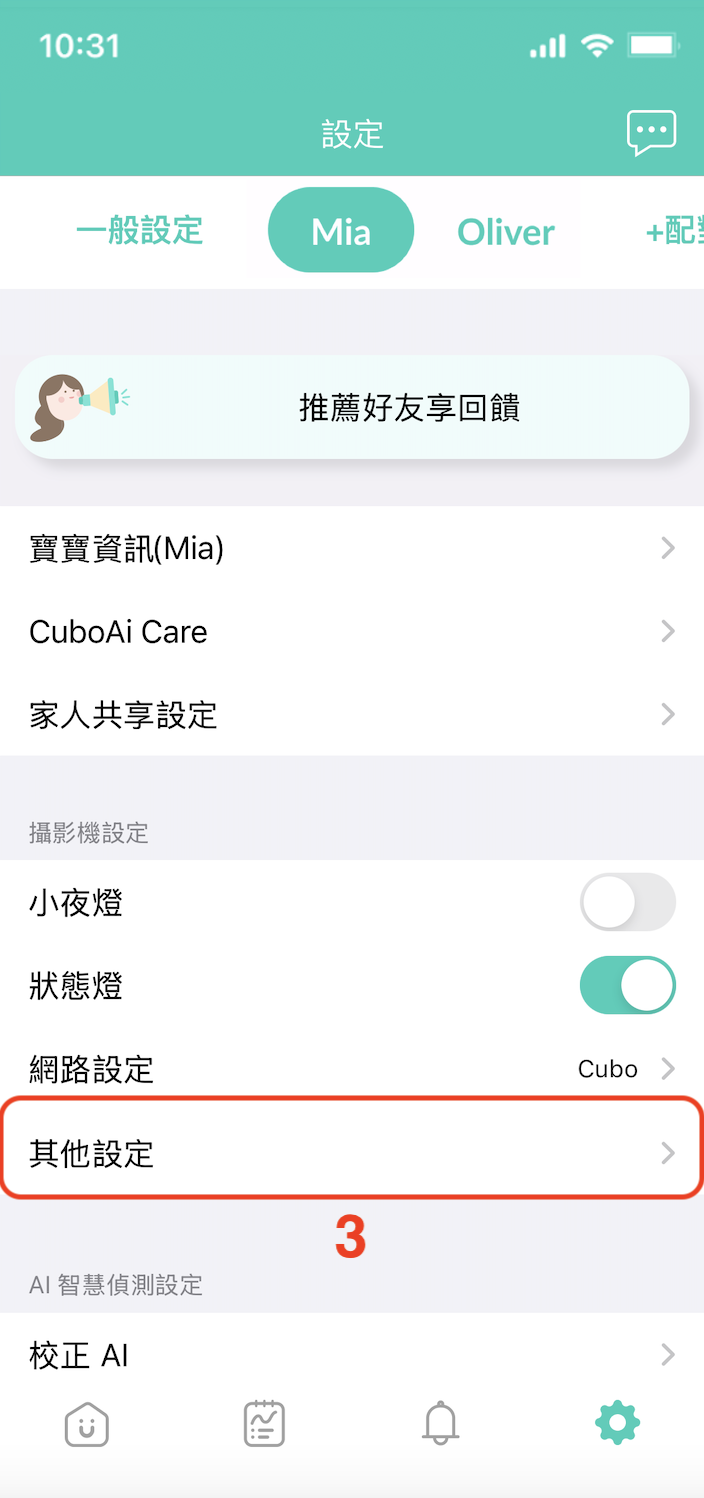Open 校正 AI
The image size is (704, 1498).
352,1356
